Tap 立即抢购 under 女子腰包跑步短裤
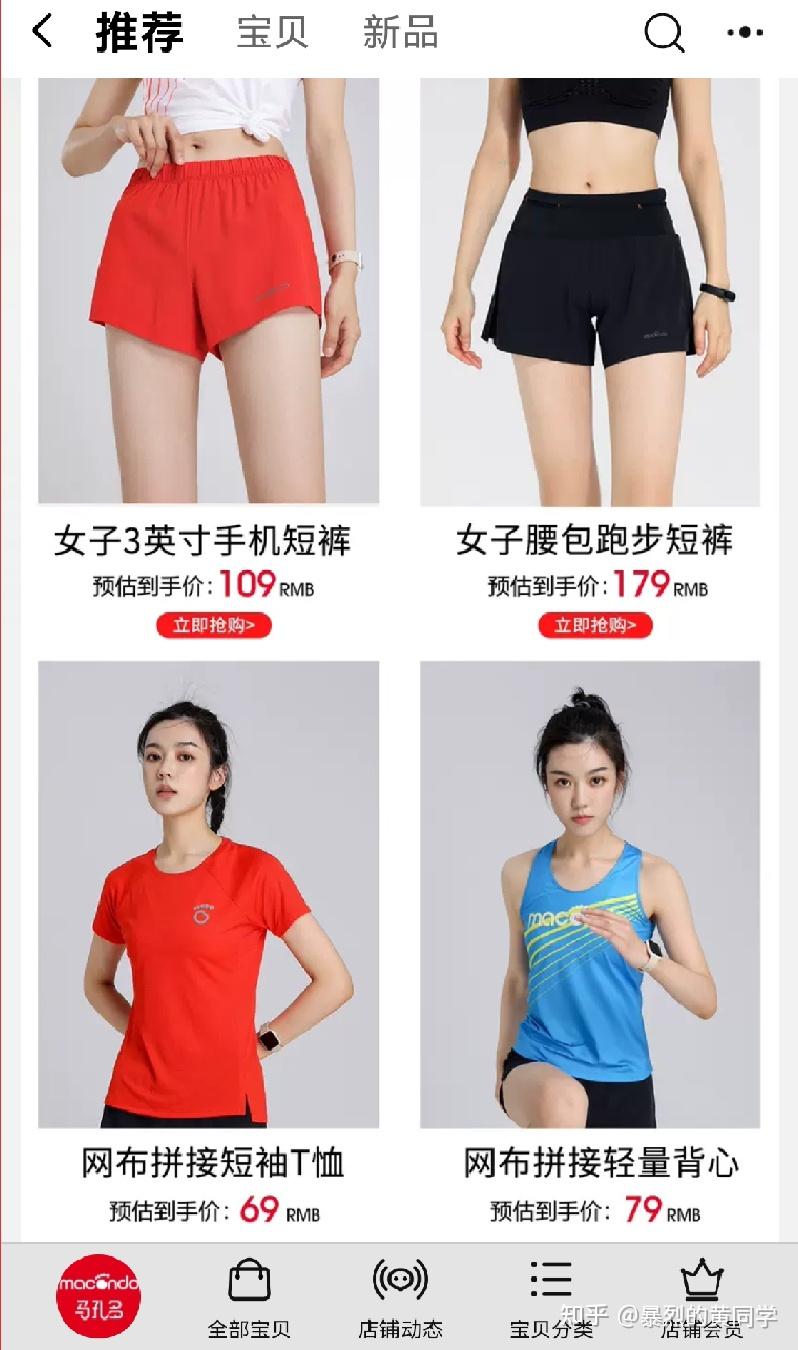Viewport: 798px width, 1350px height. tap(596, 626)
